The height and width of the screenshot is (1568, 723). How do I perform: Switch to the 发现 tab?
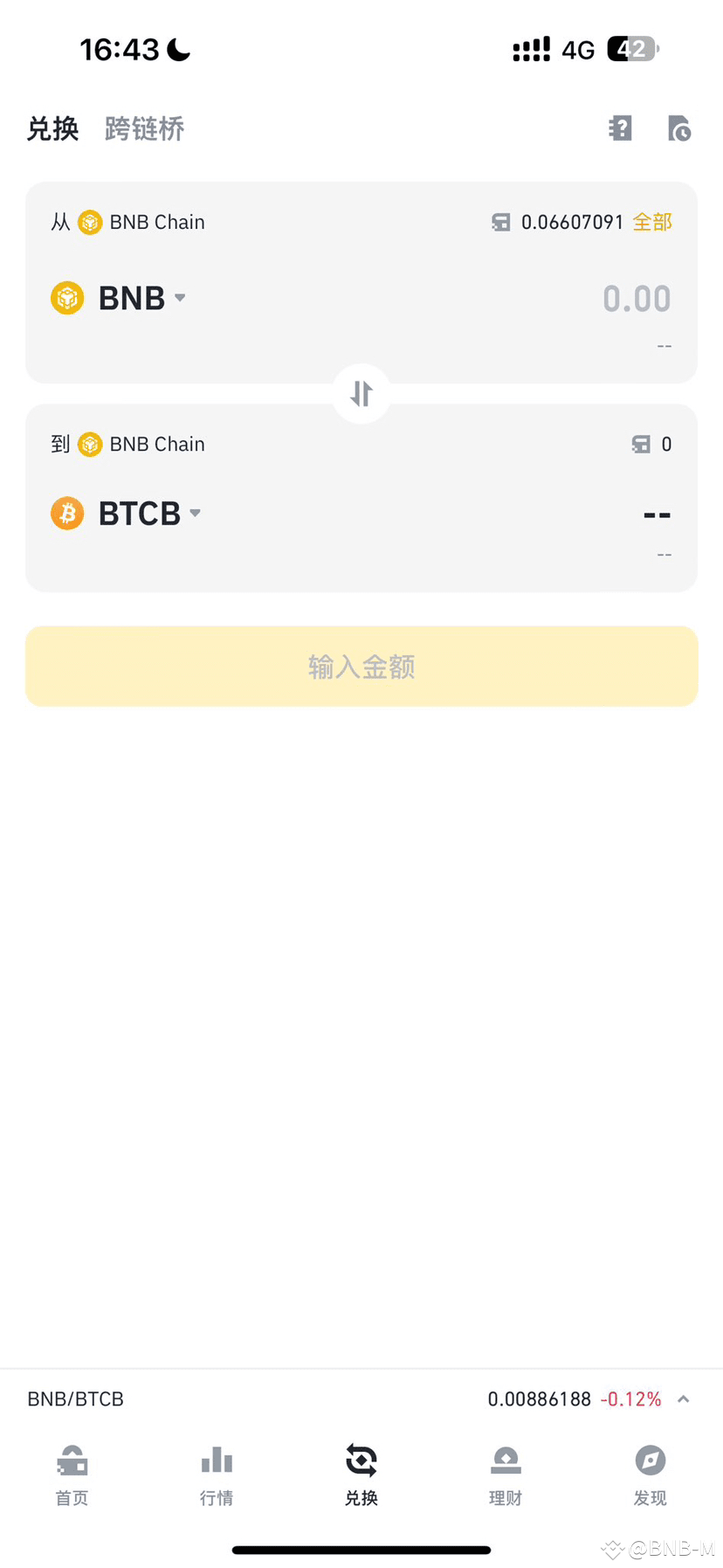click(x=650, y=1475)
